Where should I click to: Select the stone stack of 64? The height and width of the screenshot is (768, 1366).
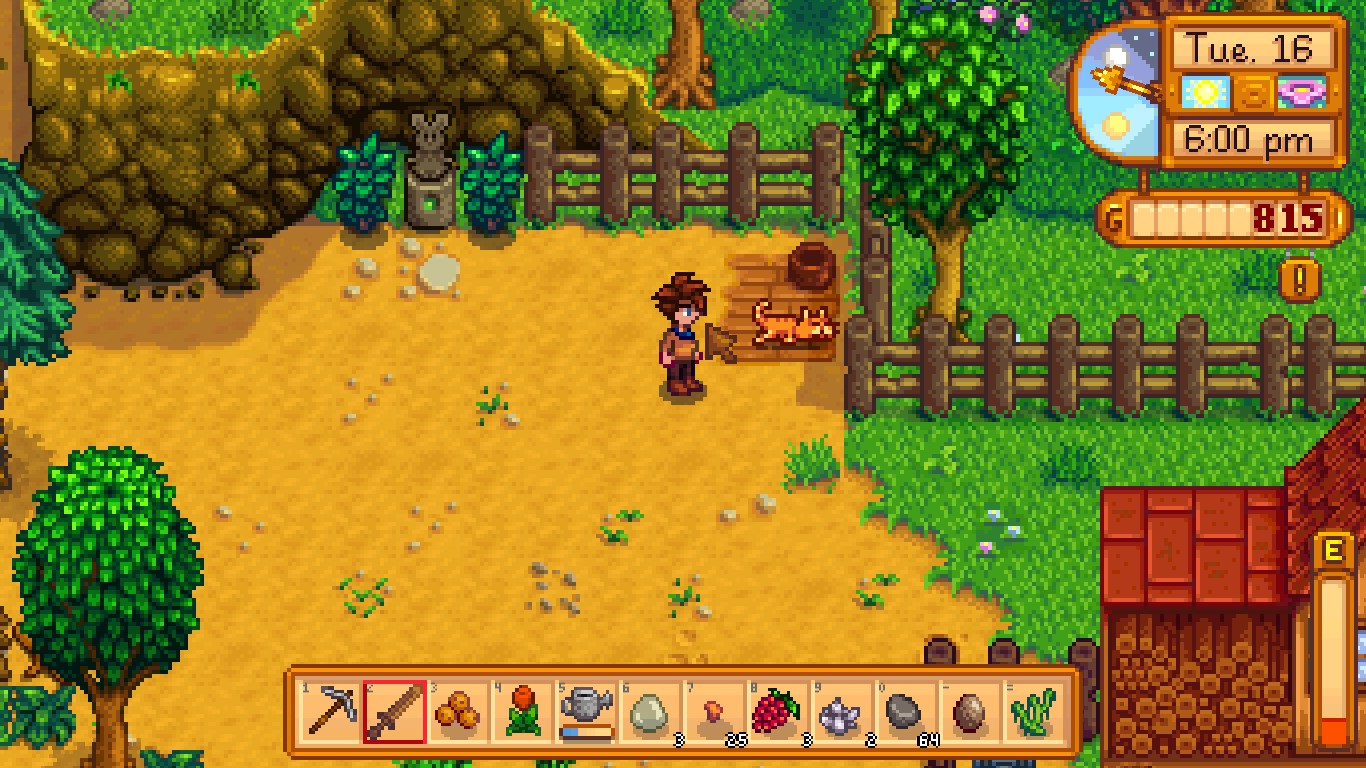pos(903,712)
